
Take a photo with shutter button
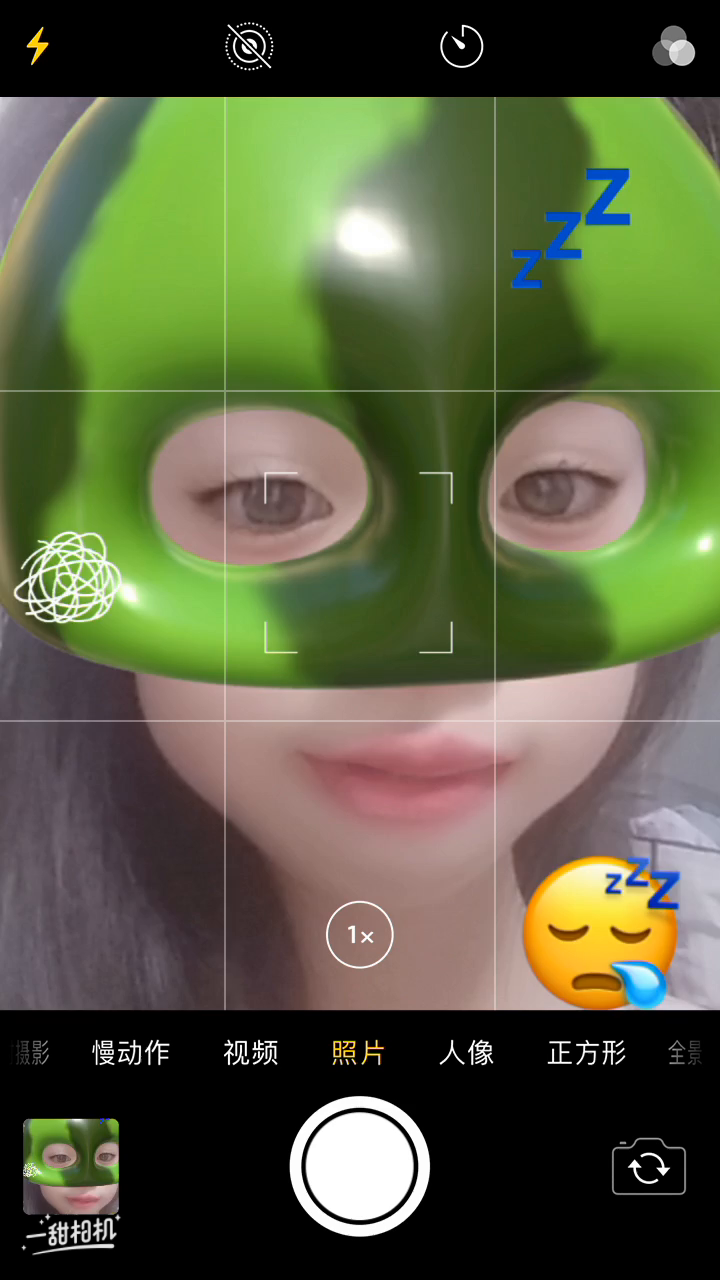[360, 1166]
